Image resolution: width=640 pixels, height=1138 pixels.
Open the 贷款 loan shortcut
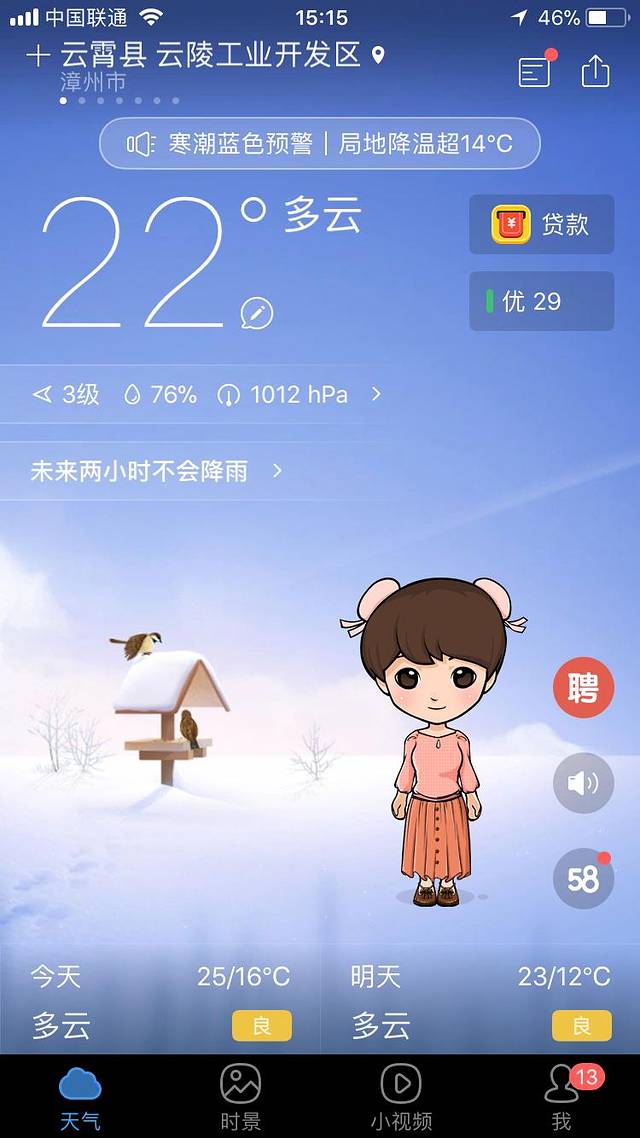click(x=541, y=224)
